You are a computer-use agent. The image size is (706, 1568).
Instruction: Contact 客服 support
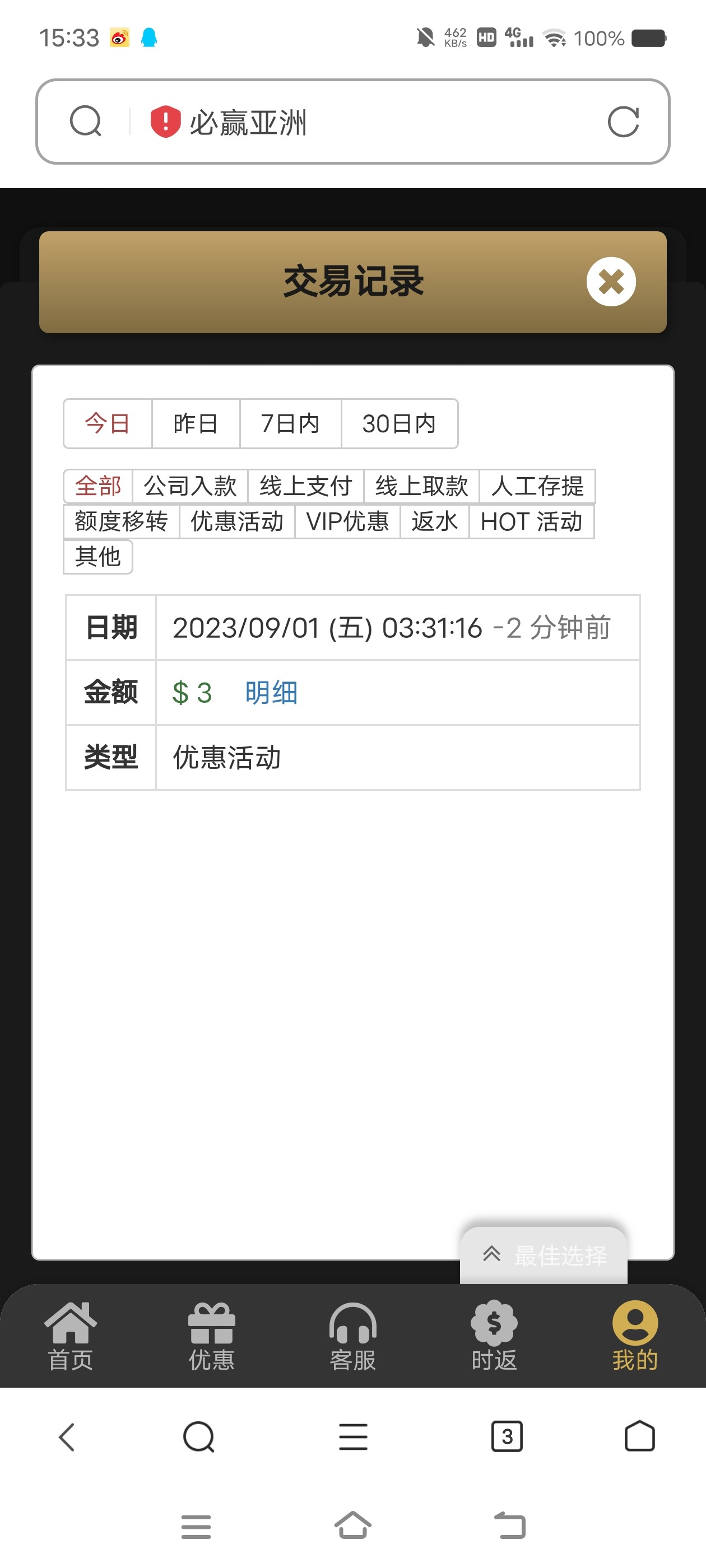(352, 1336)
